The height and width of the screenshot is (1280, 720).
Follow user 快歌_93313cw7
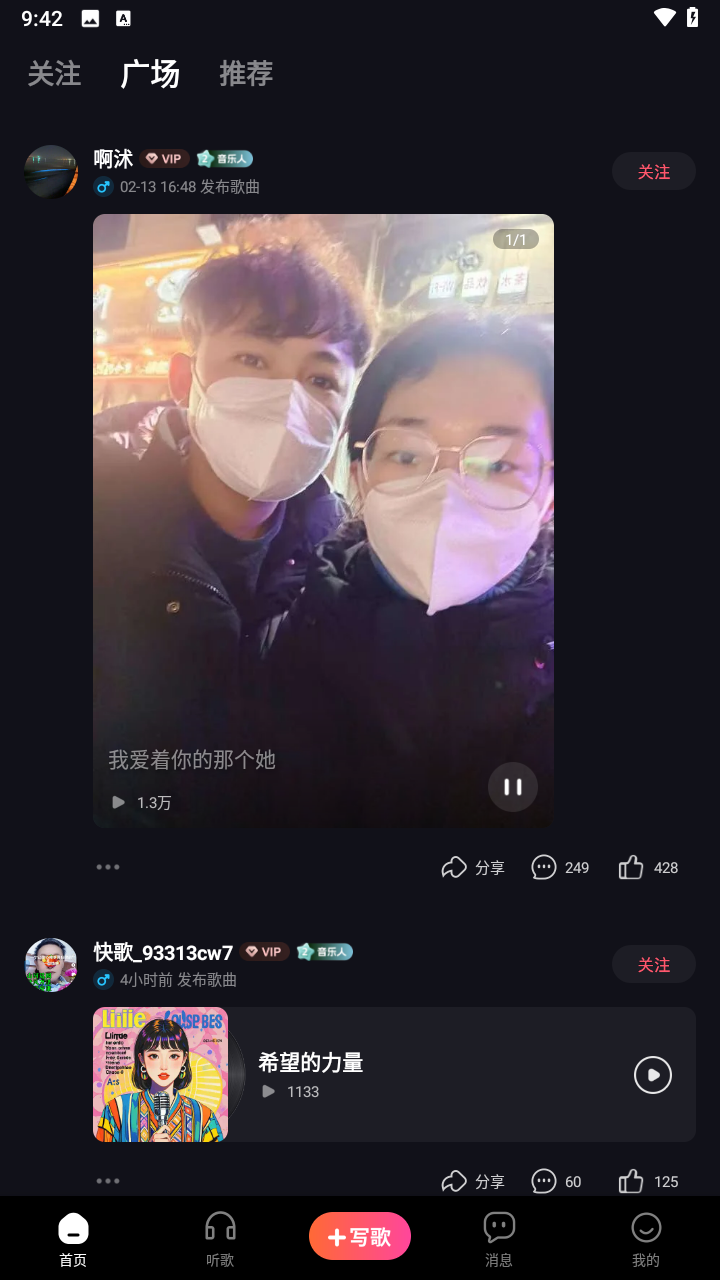coord(654,965)
